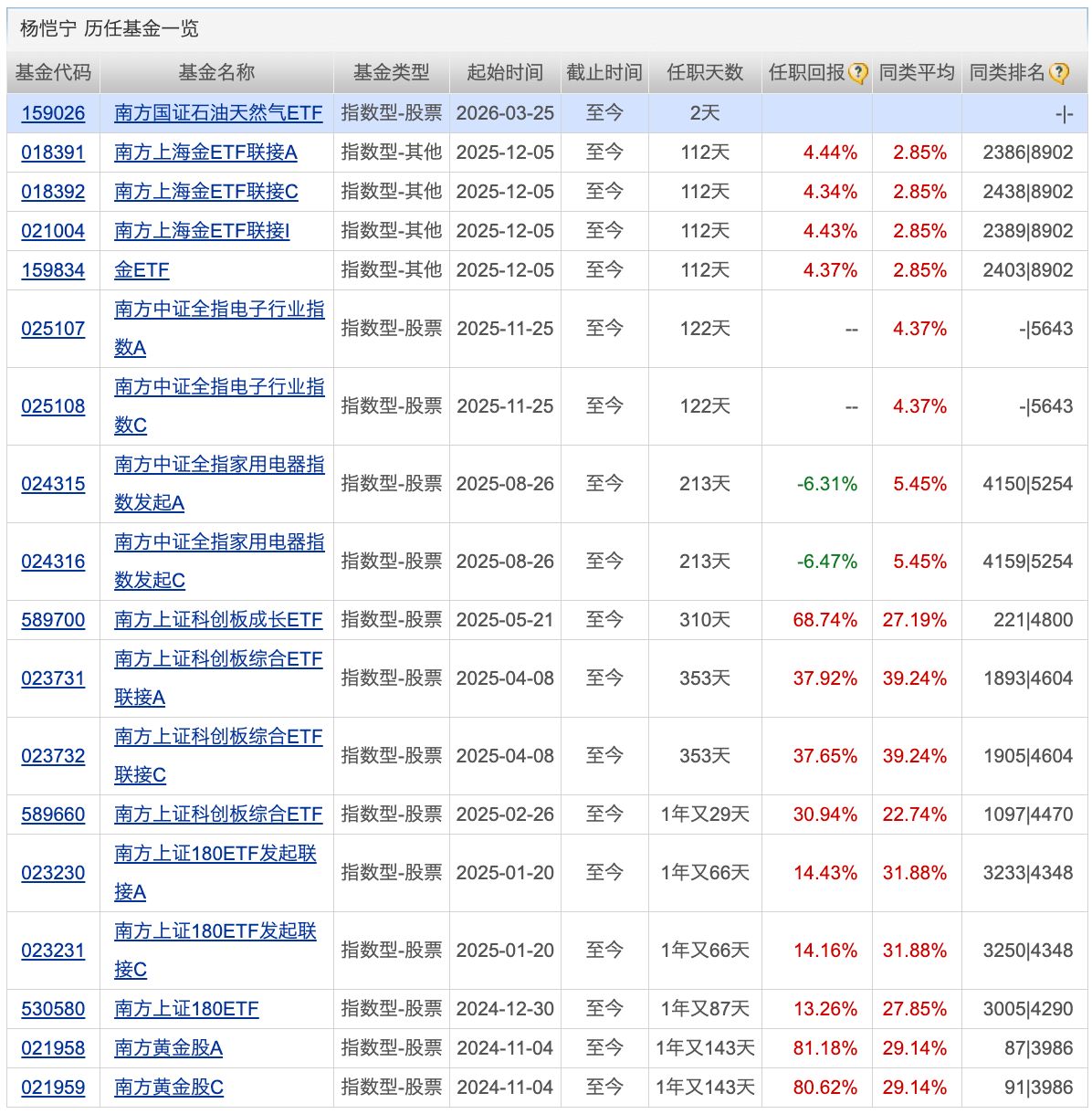Open fund code link 023731
This screenshot has height=1114, width=1092.
coord(53,678)
